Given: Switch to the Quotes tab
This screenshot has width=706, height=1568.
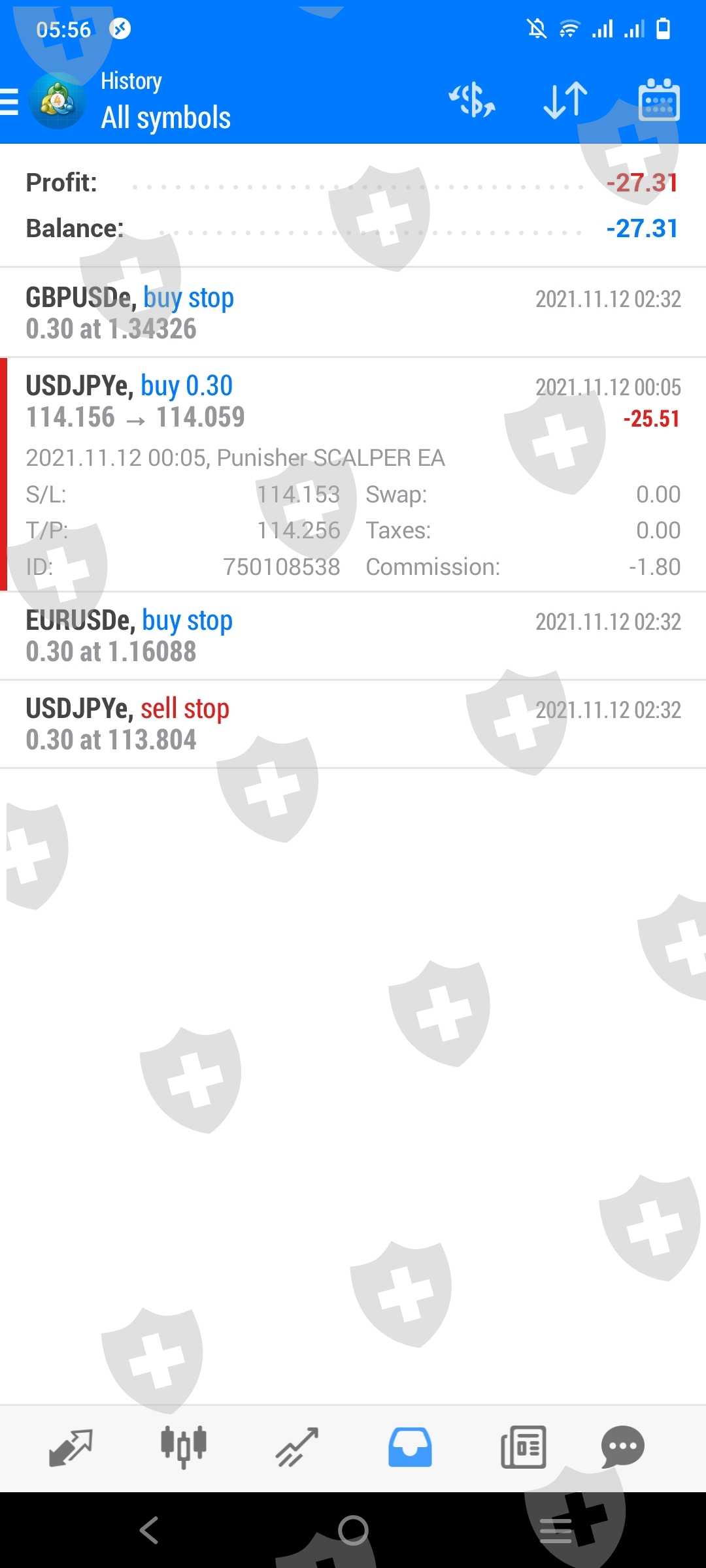Looking at the screenshot, I should 71,1446.
